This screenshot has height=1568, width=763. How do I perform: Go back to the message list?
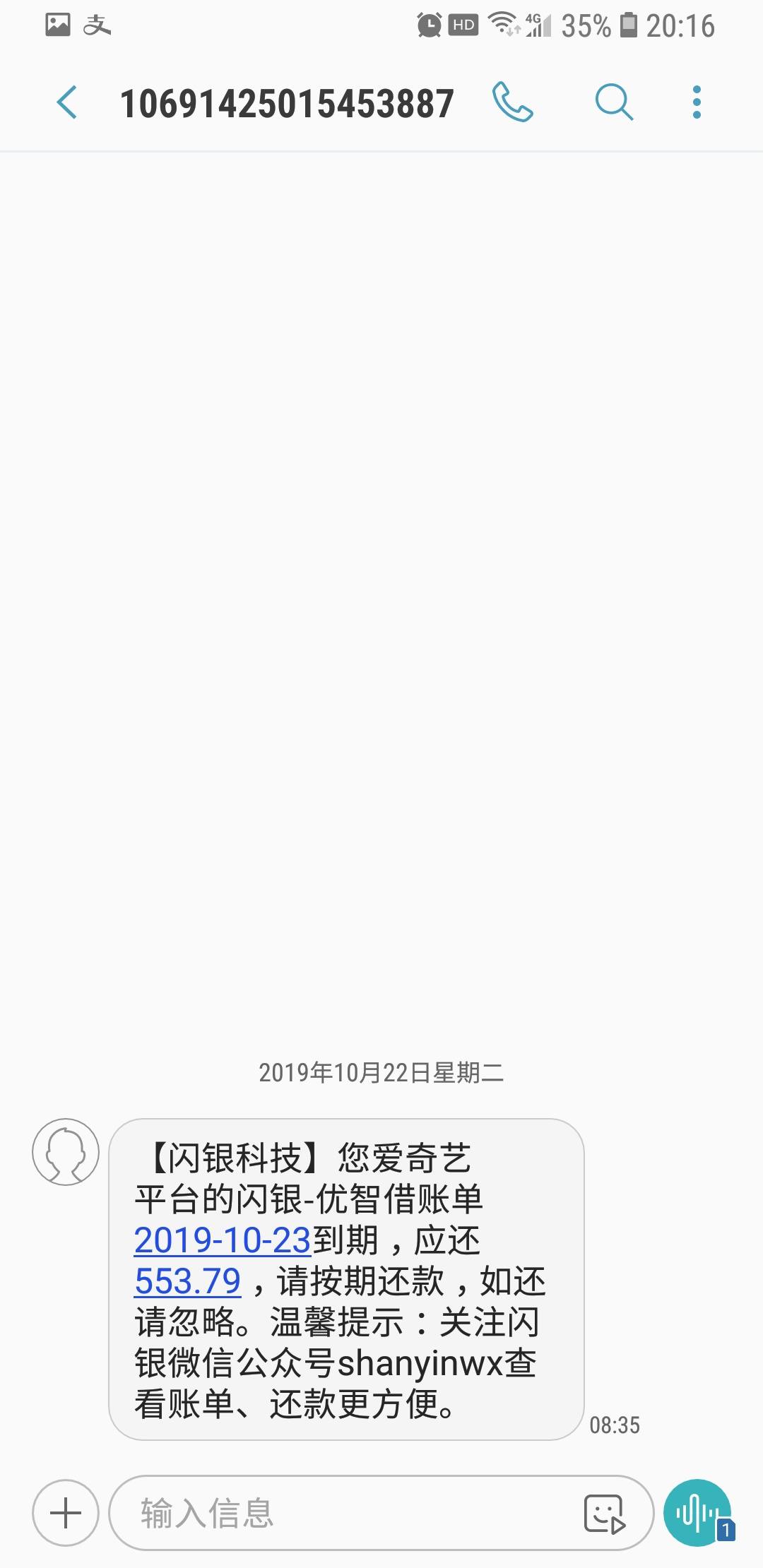point(67,102)
